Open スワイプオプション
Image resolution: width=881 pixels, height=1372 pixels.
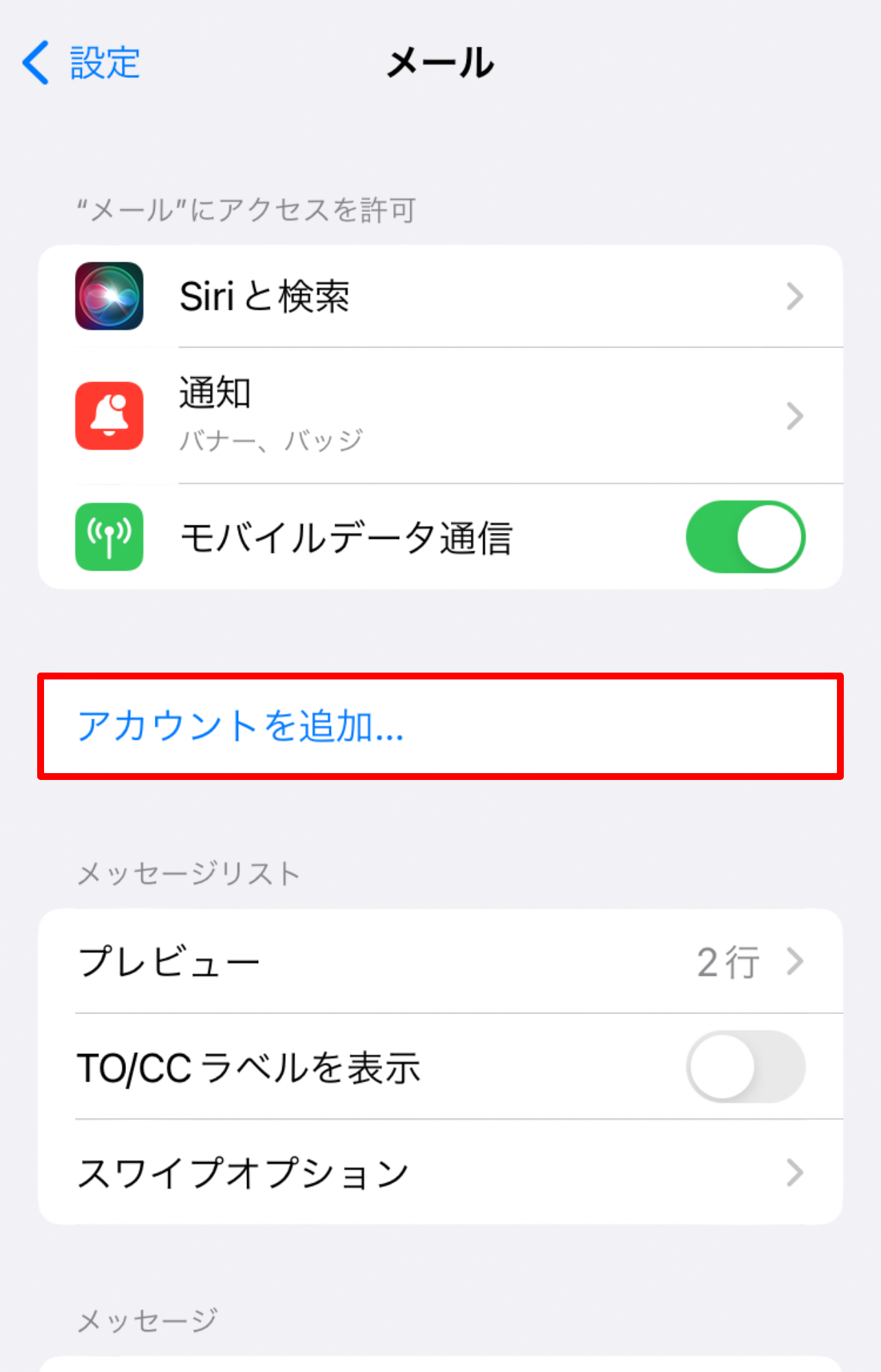click(440, 1172)
